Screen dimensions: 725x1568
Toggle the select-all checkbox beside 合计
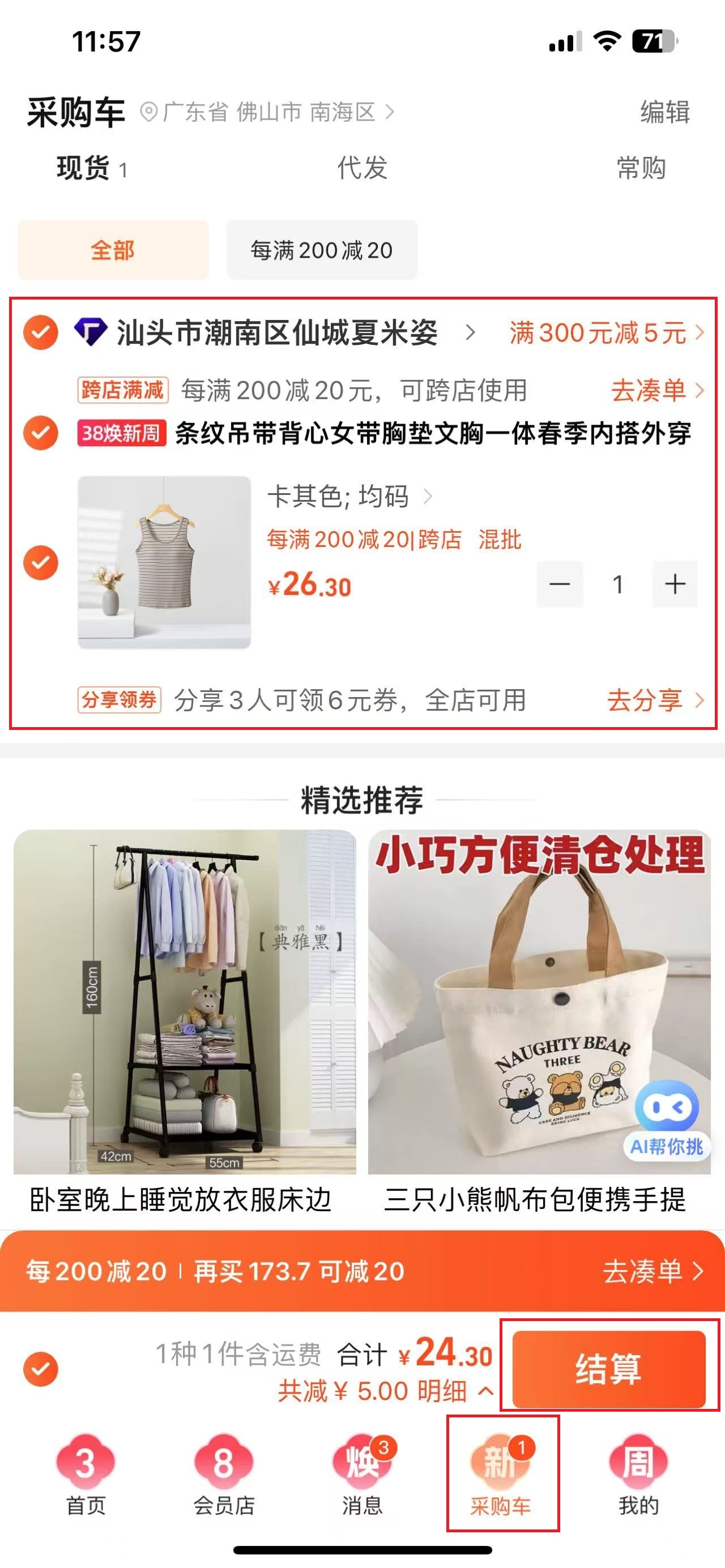40,1369
